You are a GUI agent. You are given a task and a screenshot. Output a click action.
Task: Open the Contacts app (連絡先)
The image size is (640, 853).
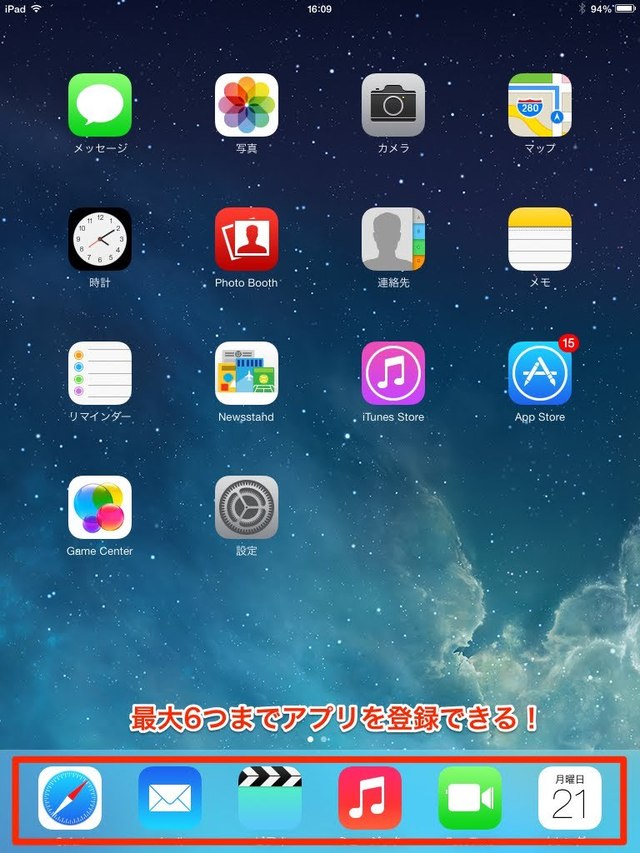point(393,239)
